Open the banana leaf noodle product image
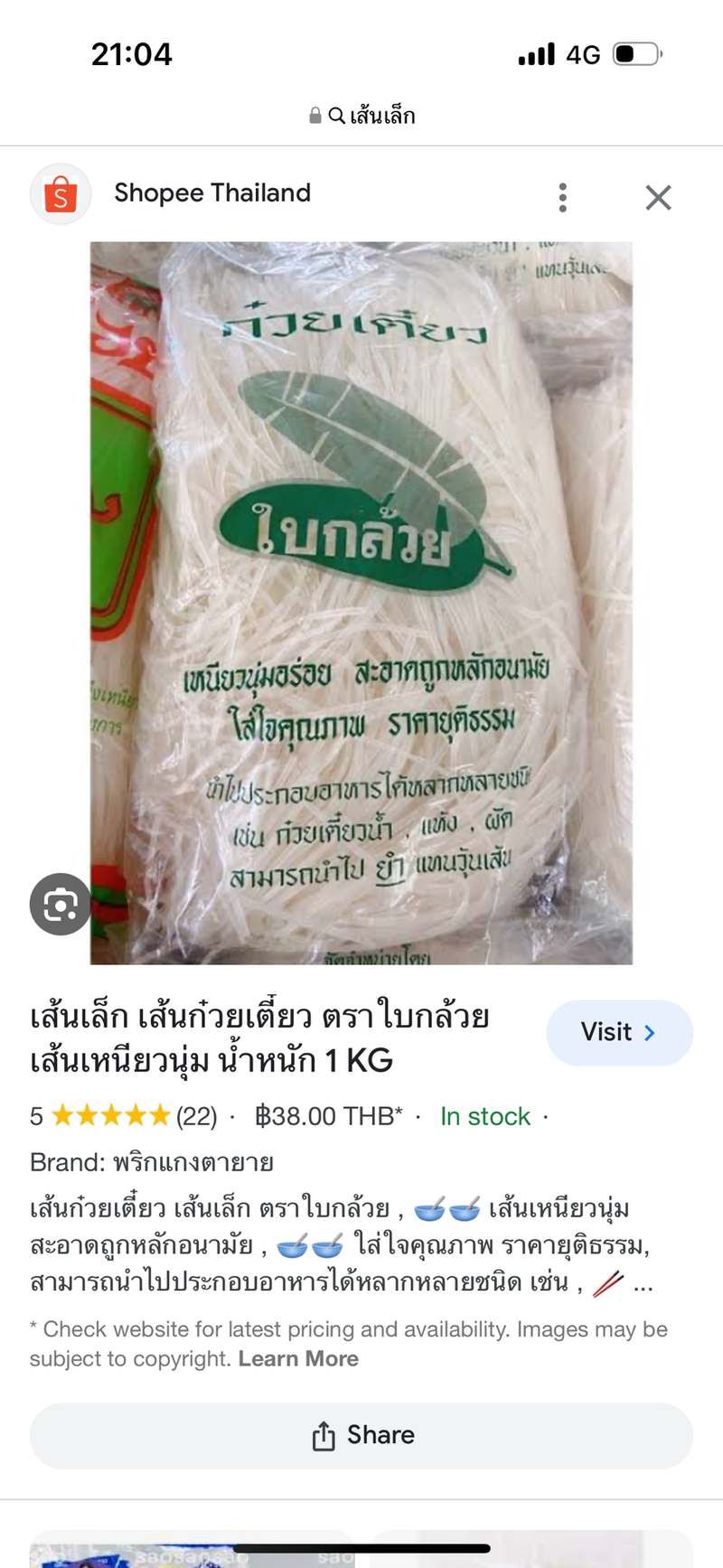723x1568 pixels. [x=361, y=603]
